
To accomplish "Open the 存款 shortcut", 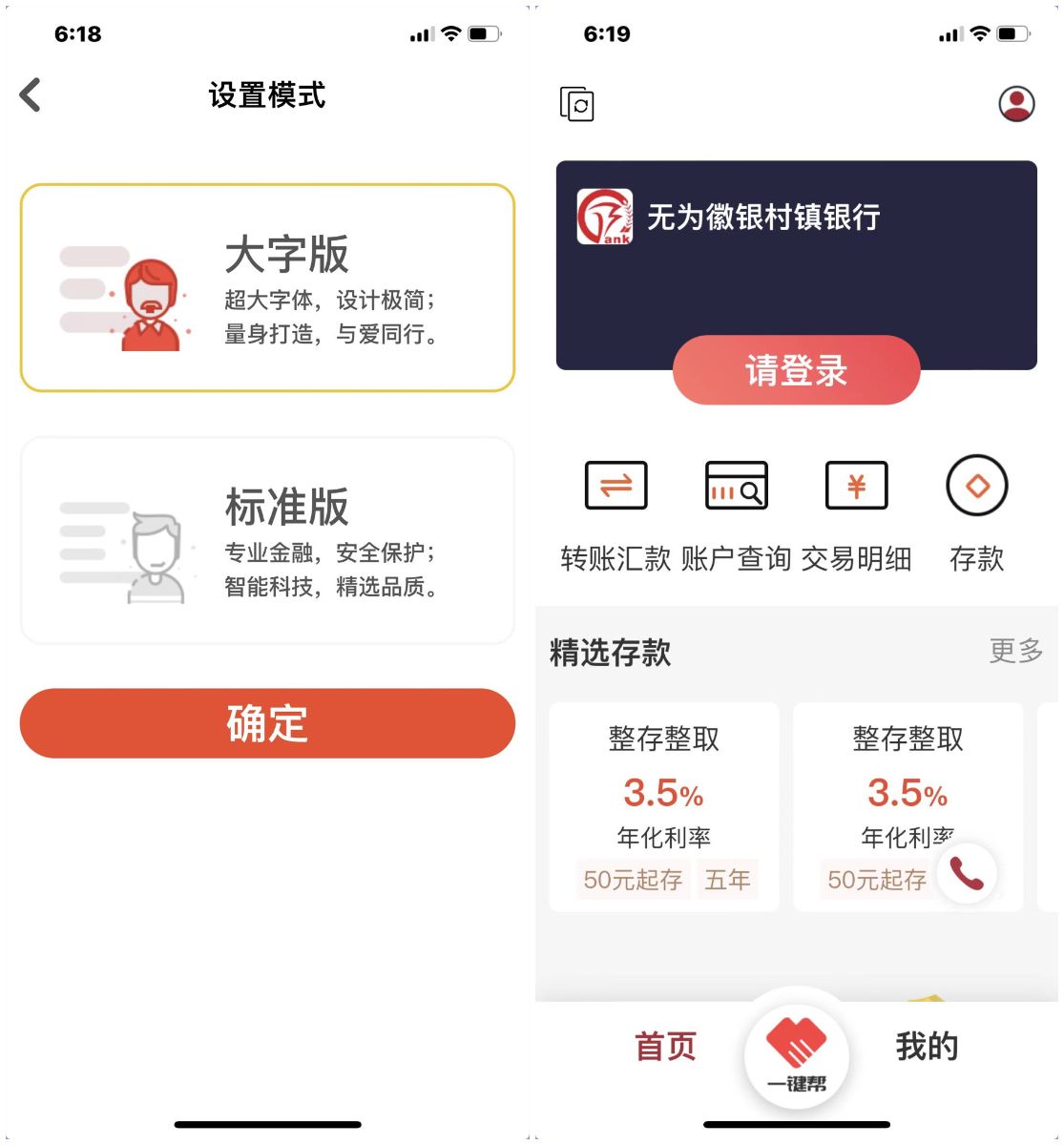I will click(976, 515).
